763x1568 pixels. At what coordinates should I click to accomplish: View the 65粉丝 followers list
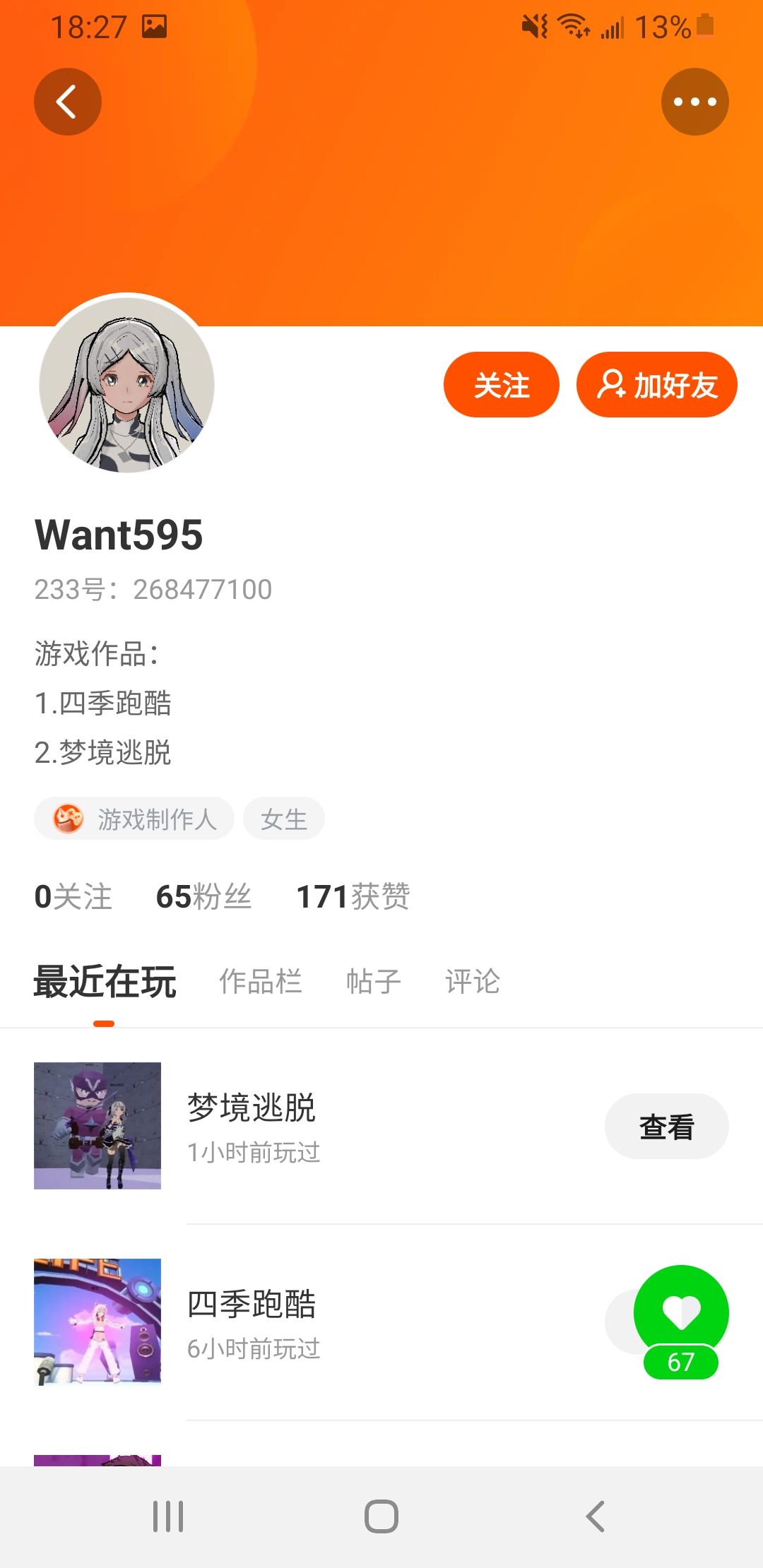pyautogui.click(x=203, y=896)
